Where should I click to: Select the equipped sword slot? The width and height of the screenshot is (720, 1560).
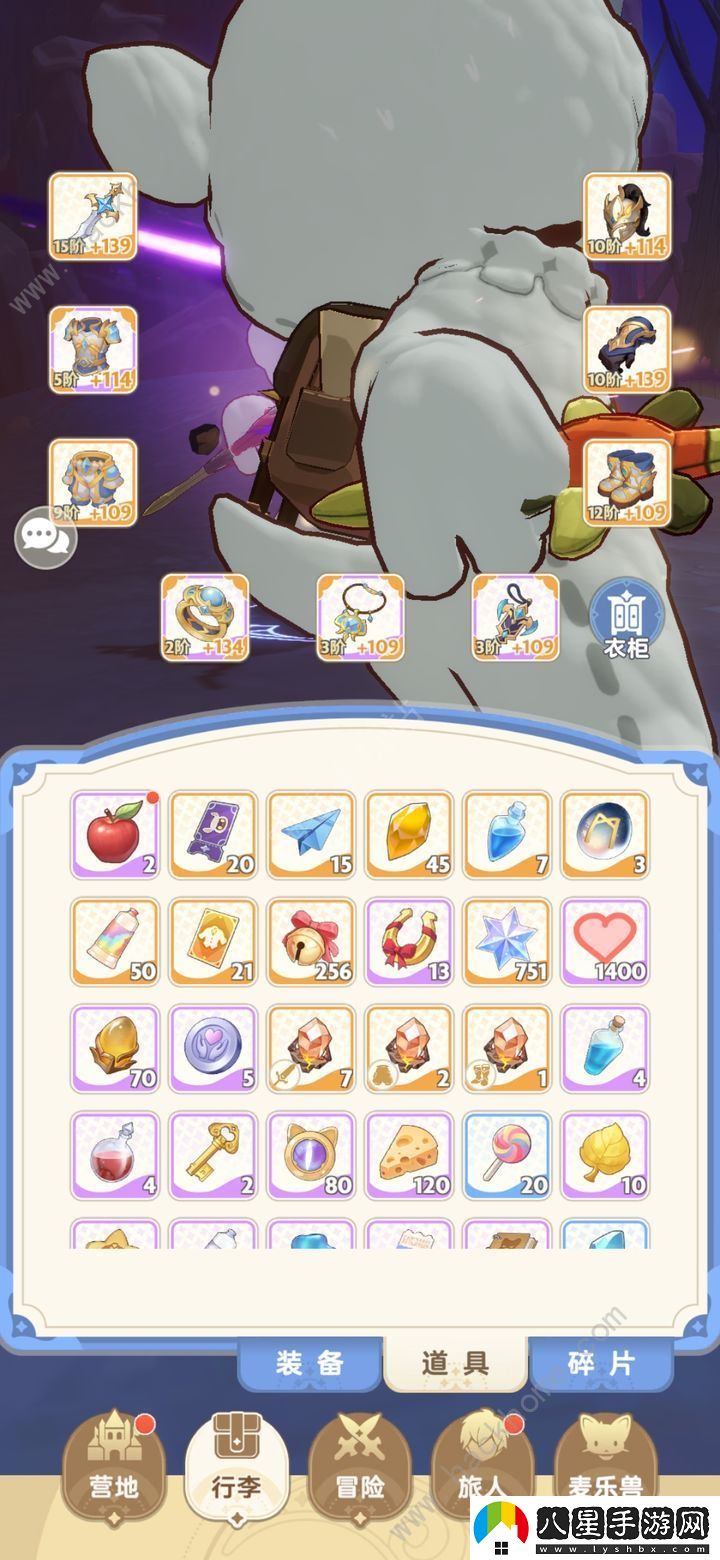93,217
